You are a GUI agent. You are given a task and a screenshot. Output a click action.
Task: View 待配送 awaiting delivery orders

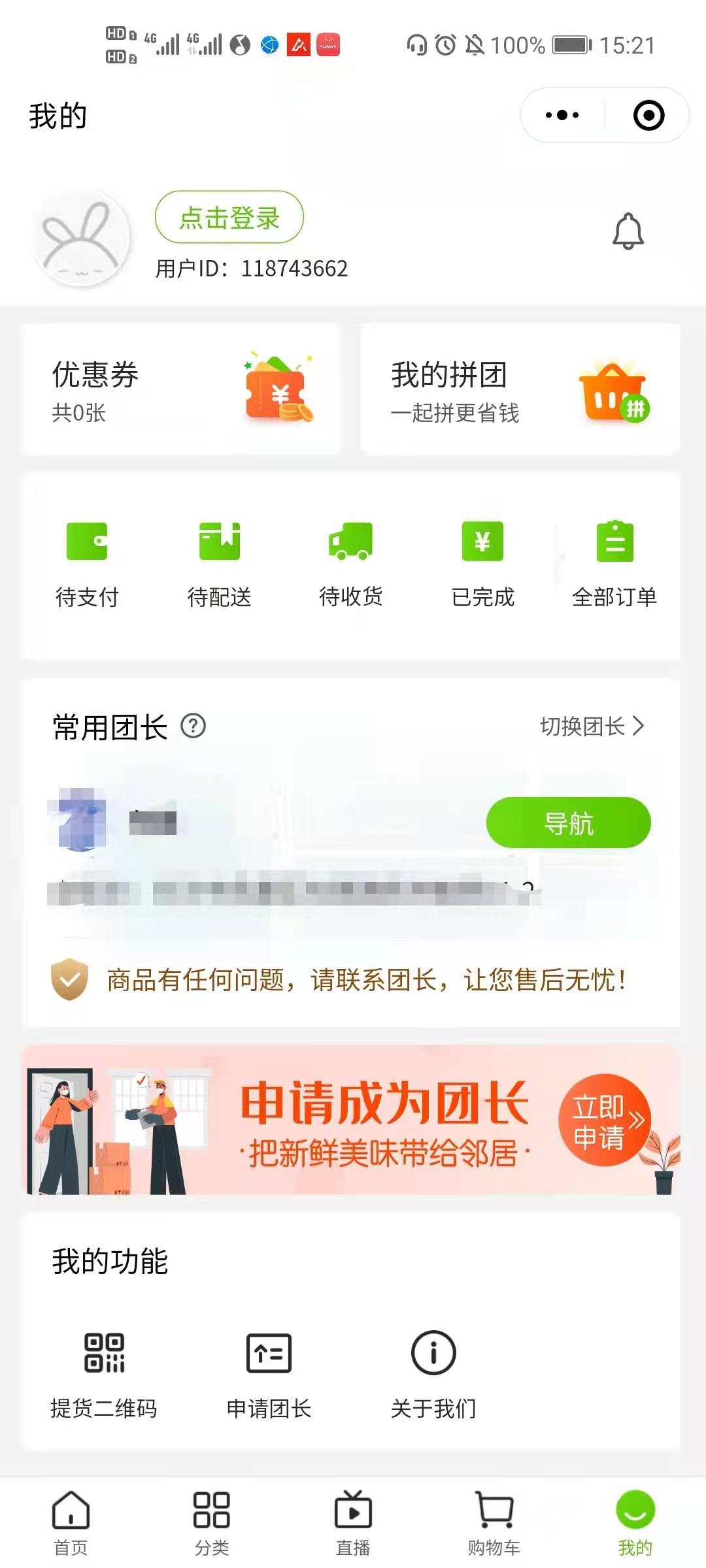219,563
